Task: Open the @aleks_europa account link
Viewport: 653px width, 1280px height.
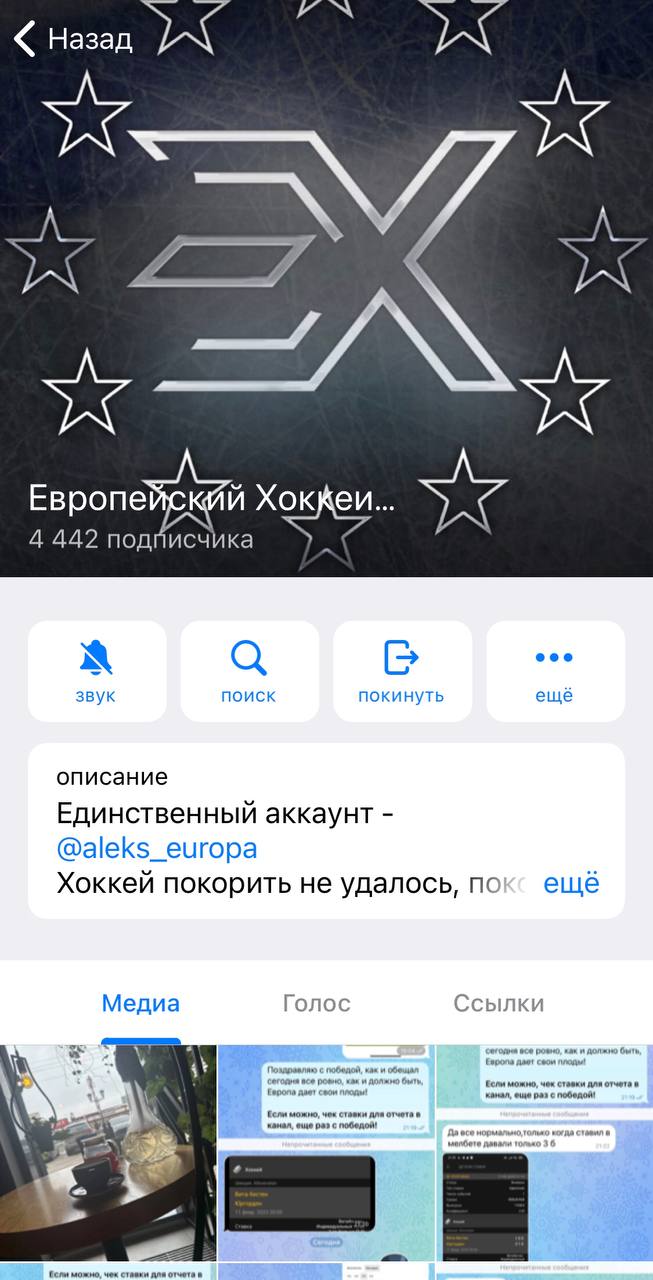Action: tap(157, 849)
